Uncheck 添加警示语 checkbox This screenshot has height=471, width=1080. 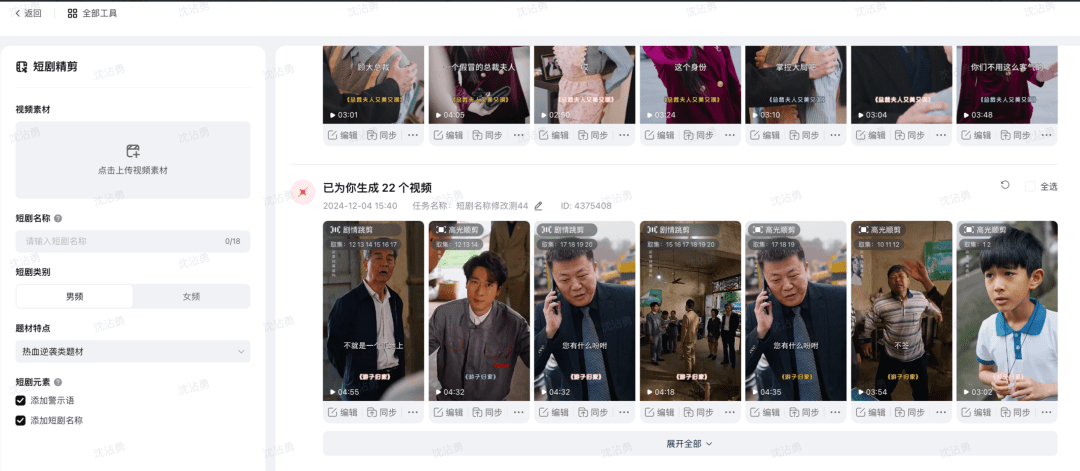pyautogui.click(x=21, y=400)
